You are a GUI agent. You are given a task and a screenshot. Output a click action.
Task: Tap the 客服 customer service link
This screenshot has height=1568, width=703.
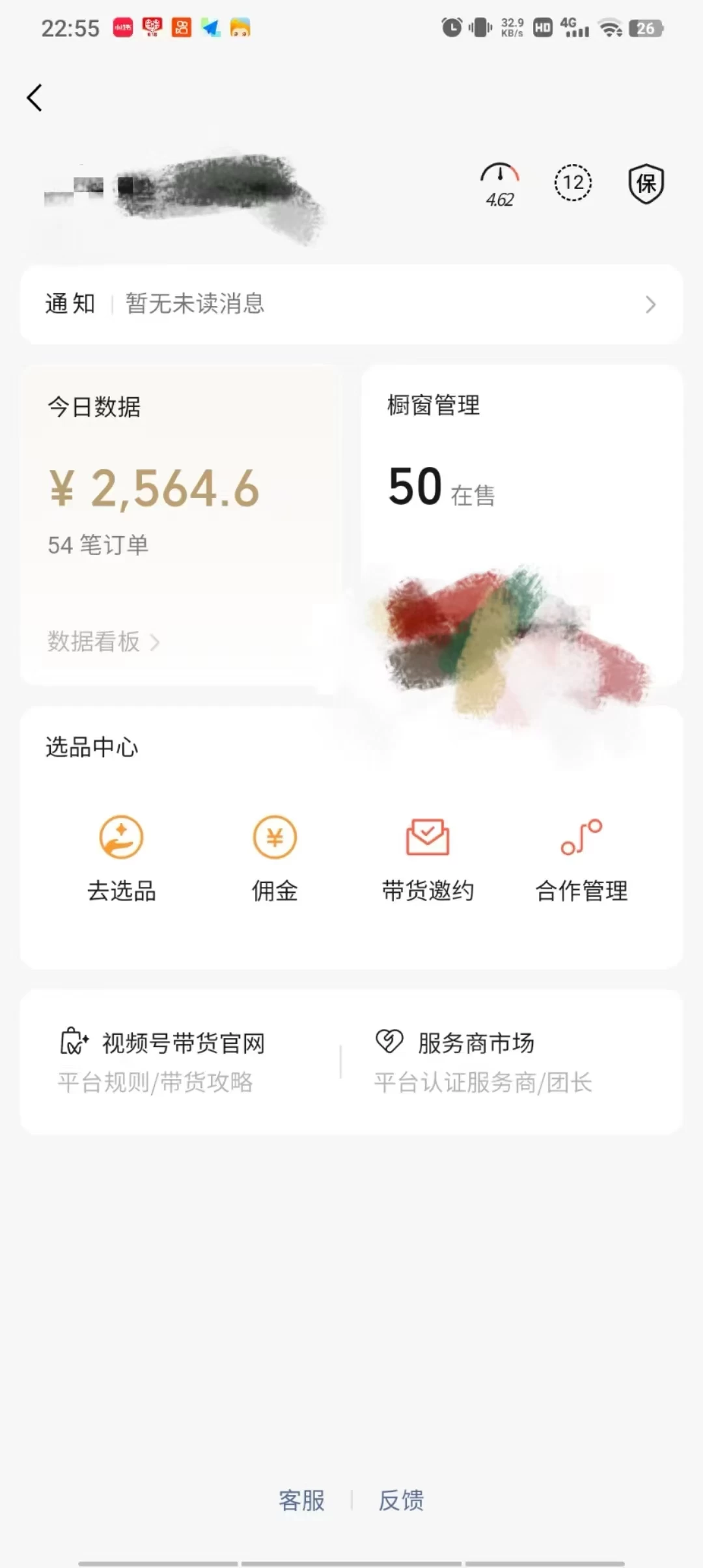pos(302,1501)
